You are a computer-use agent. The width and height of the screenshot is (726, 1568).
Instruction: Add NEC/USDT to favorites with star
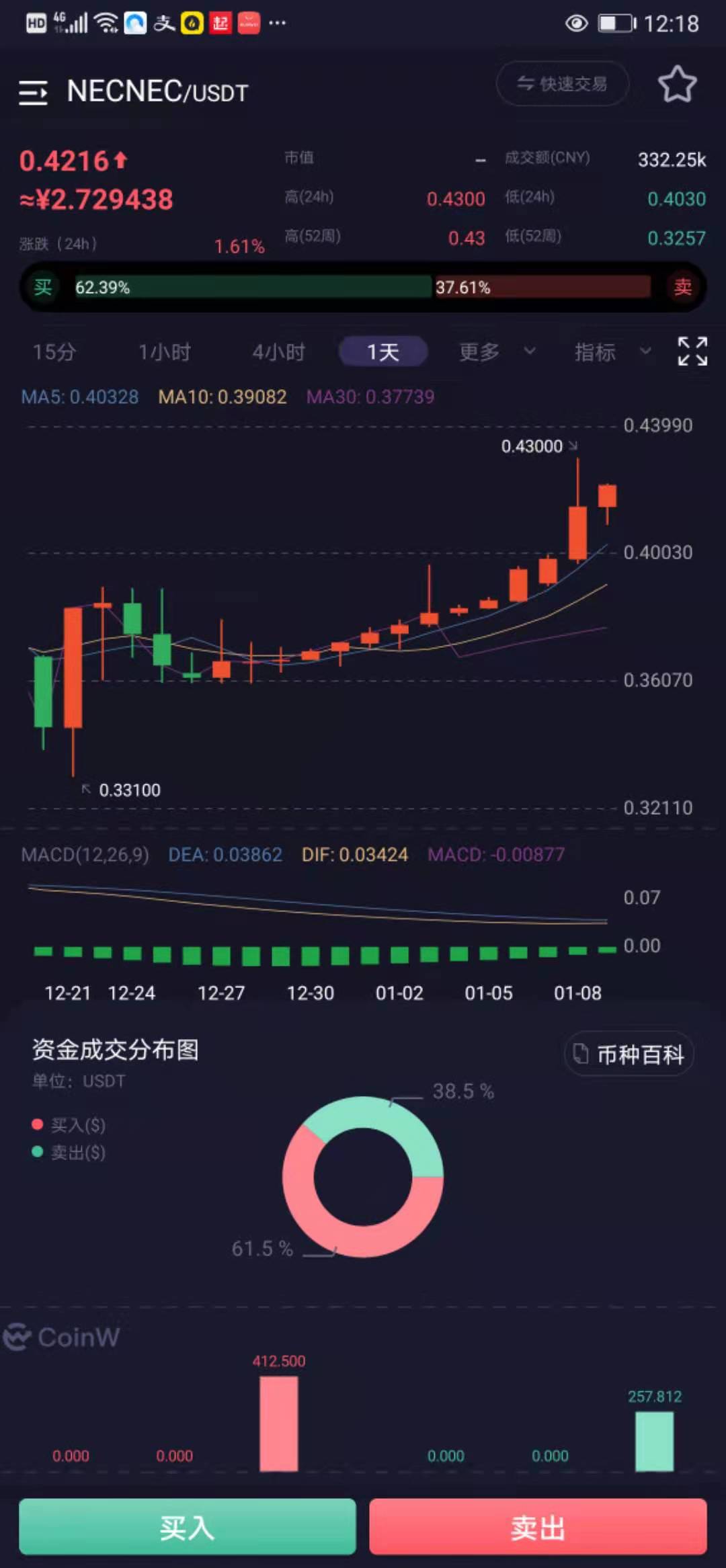(677, 85)
